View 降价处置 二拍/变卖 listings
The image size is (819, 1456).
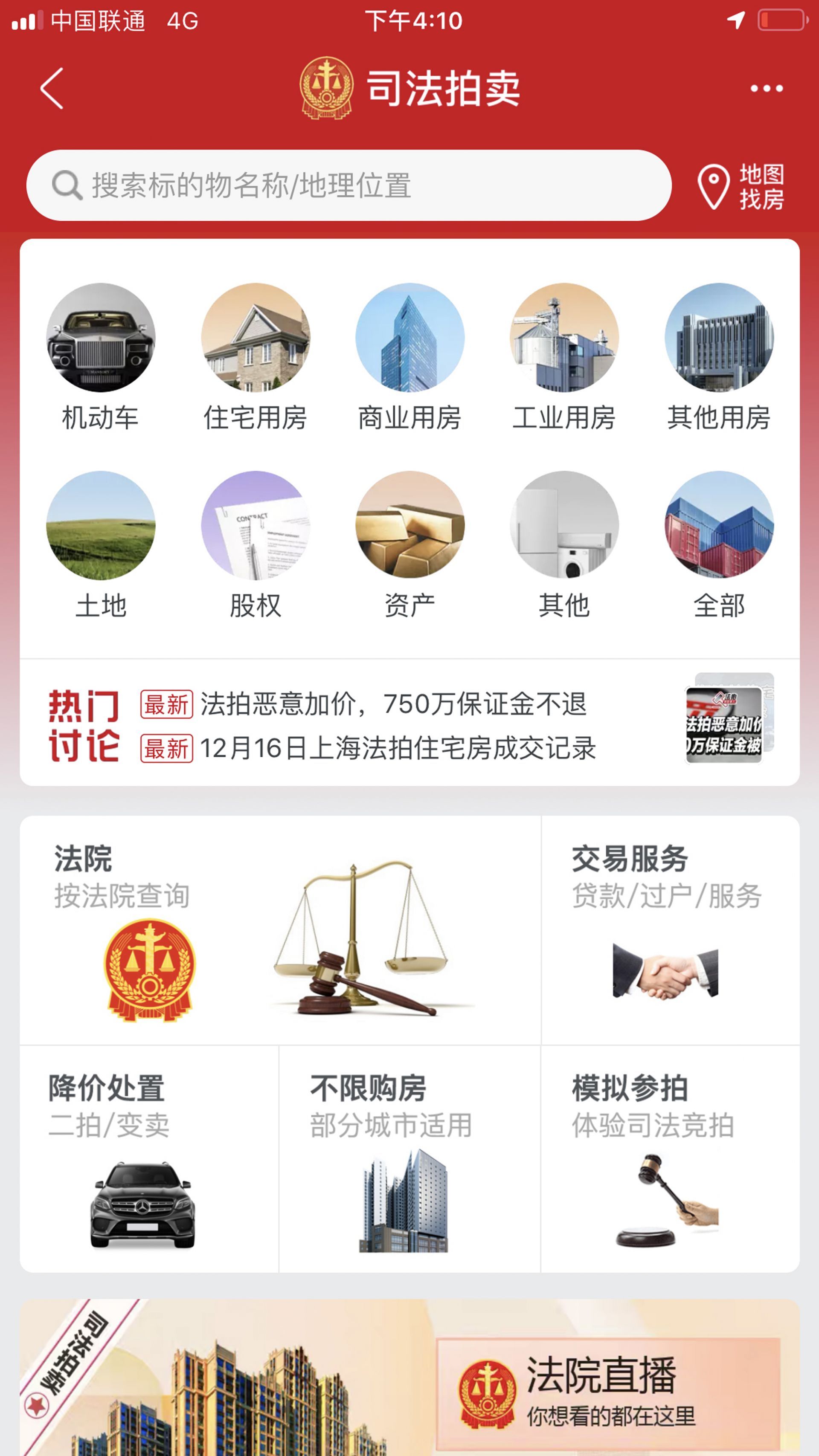pyautogui.click(x=149, y=1159)
